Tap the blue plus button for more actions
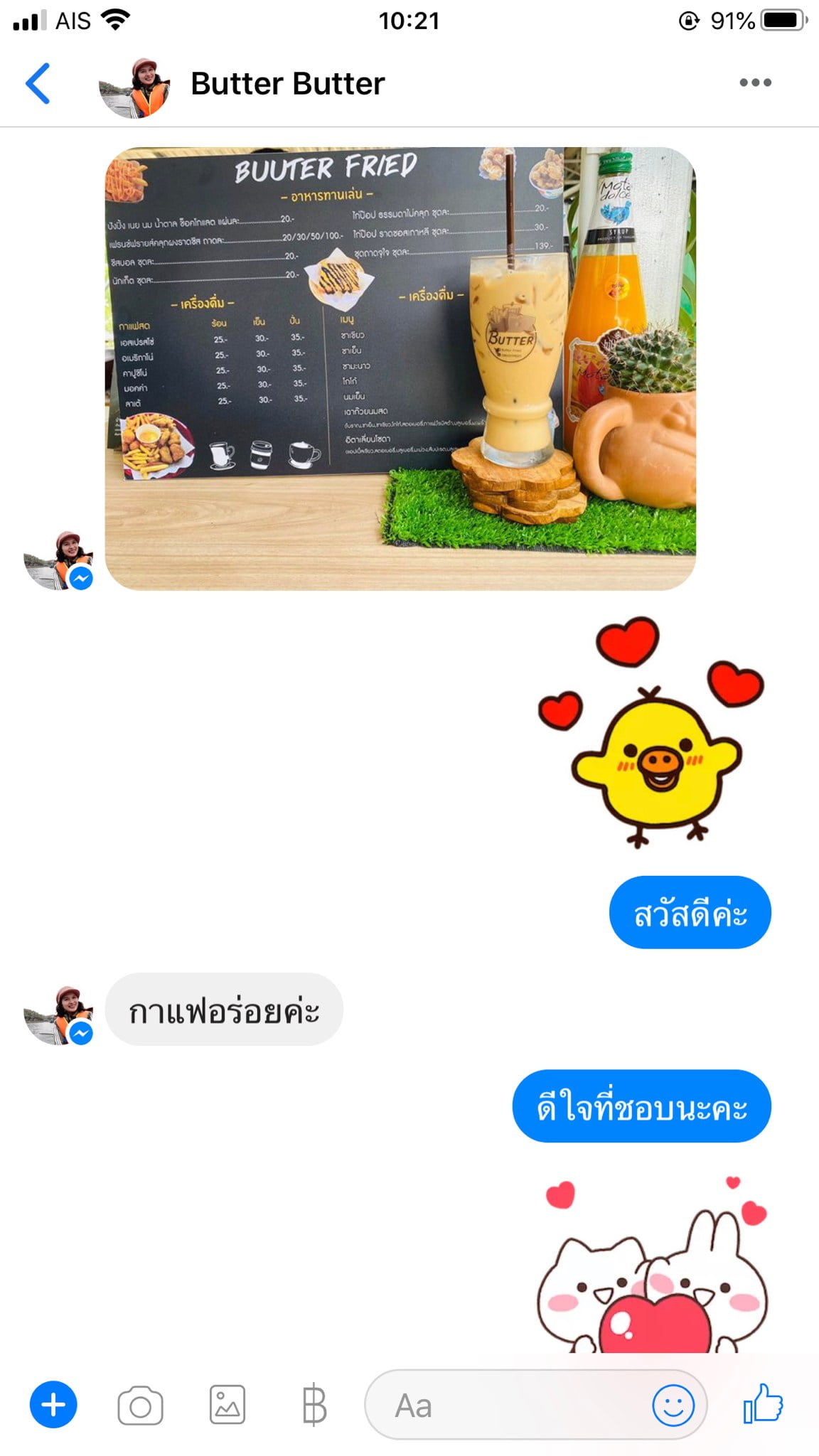Screen dimensions: 819x1456 53,1405
